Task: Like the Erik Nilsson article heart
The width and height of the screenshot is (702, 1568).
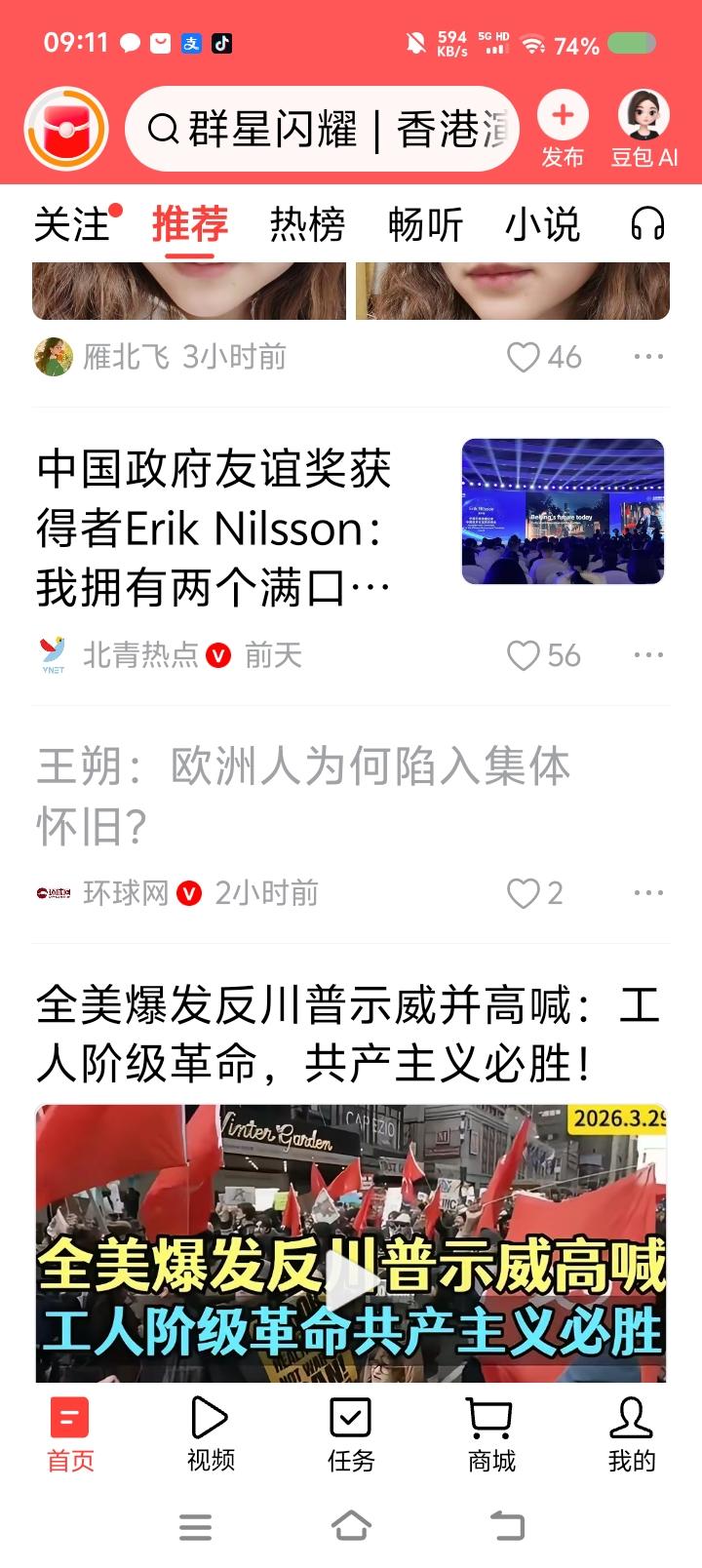Action: [x=525, y=657]
